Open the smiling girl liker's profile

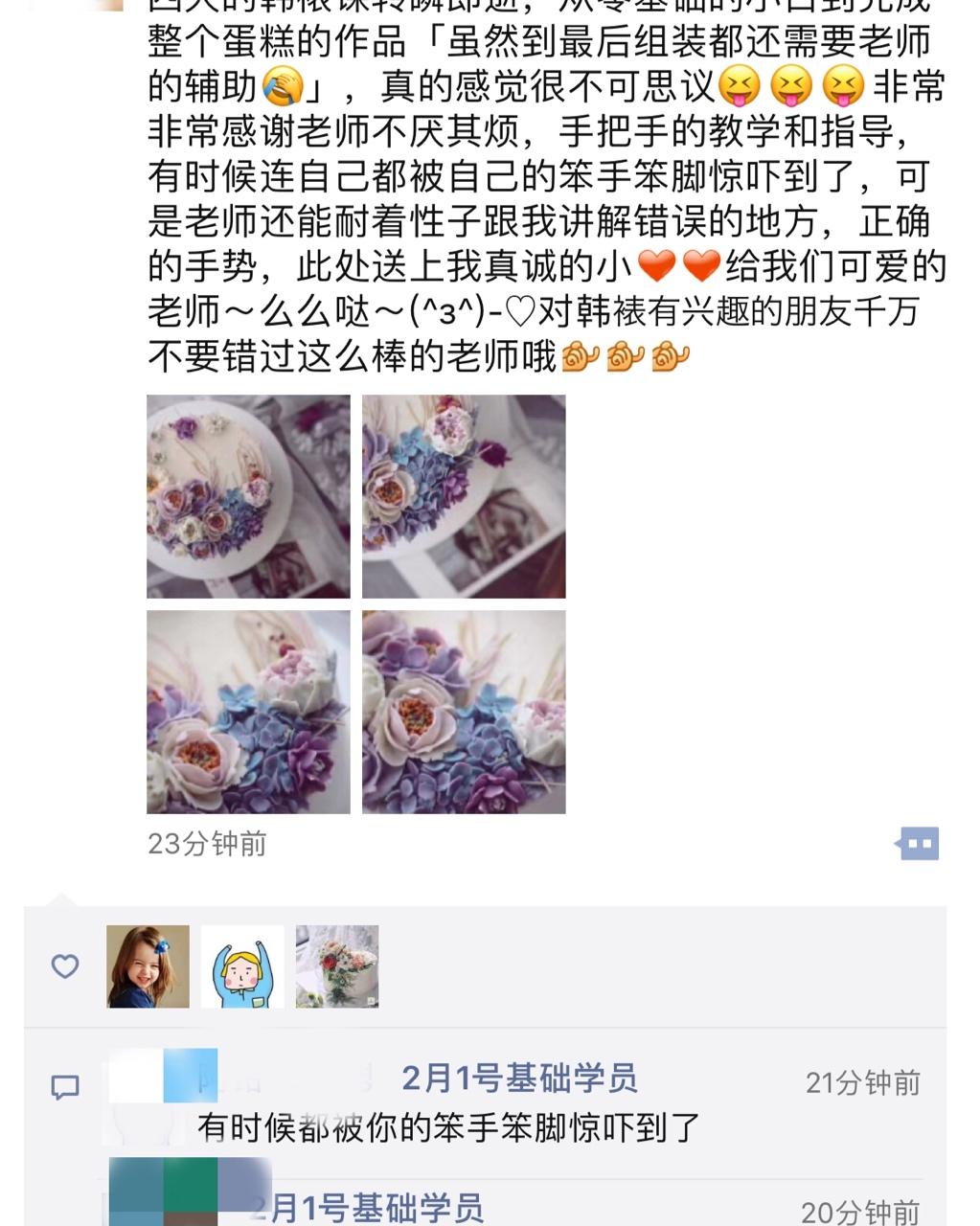[148, 965]
